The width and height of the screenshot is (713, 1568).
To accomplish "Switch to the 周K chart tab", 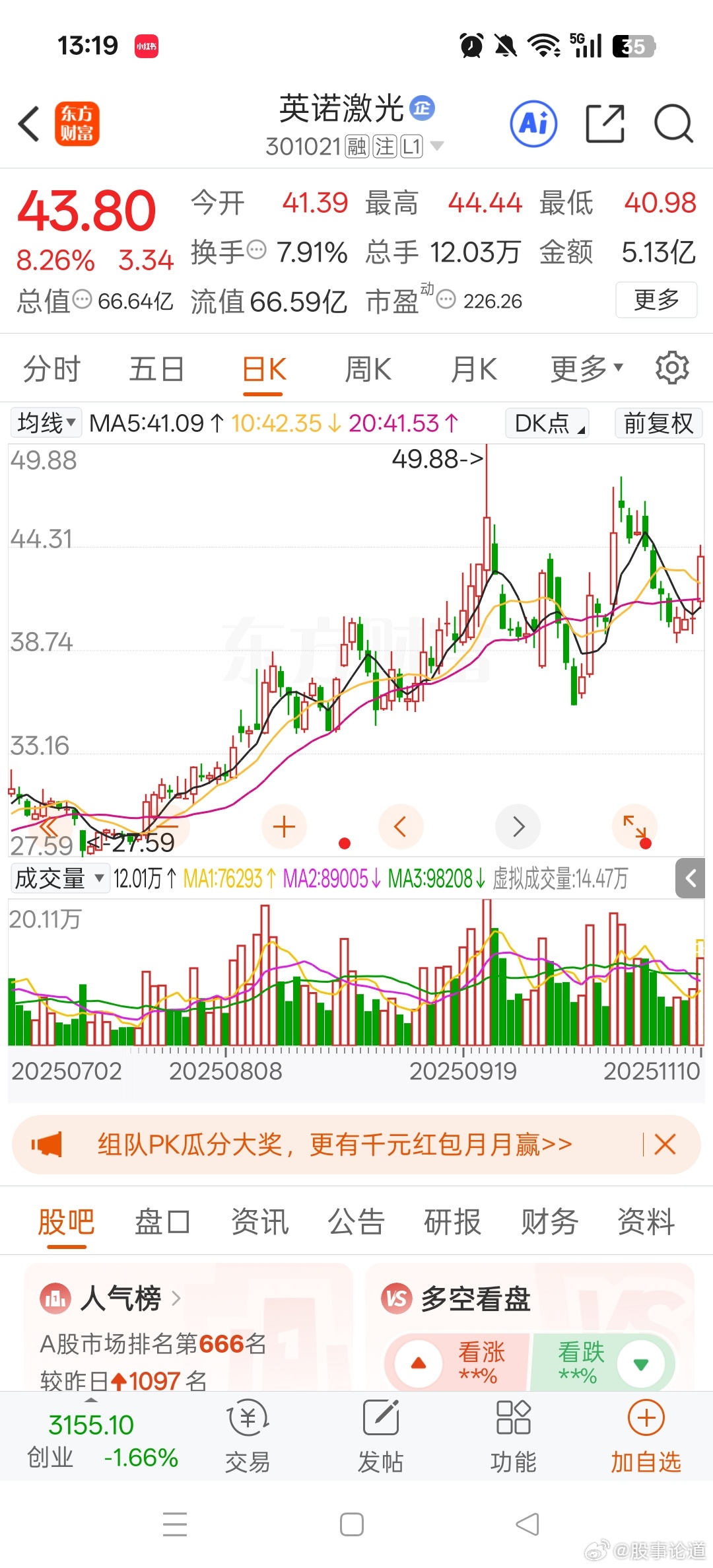I will tap(368, 369).
